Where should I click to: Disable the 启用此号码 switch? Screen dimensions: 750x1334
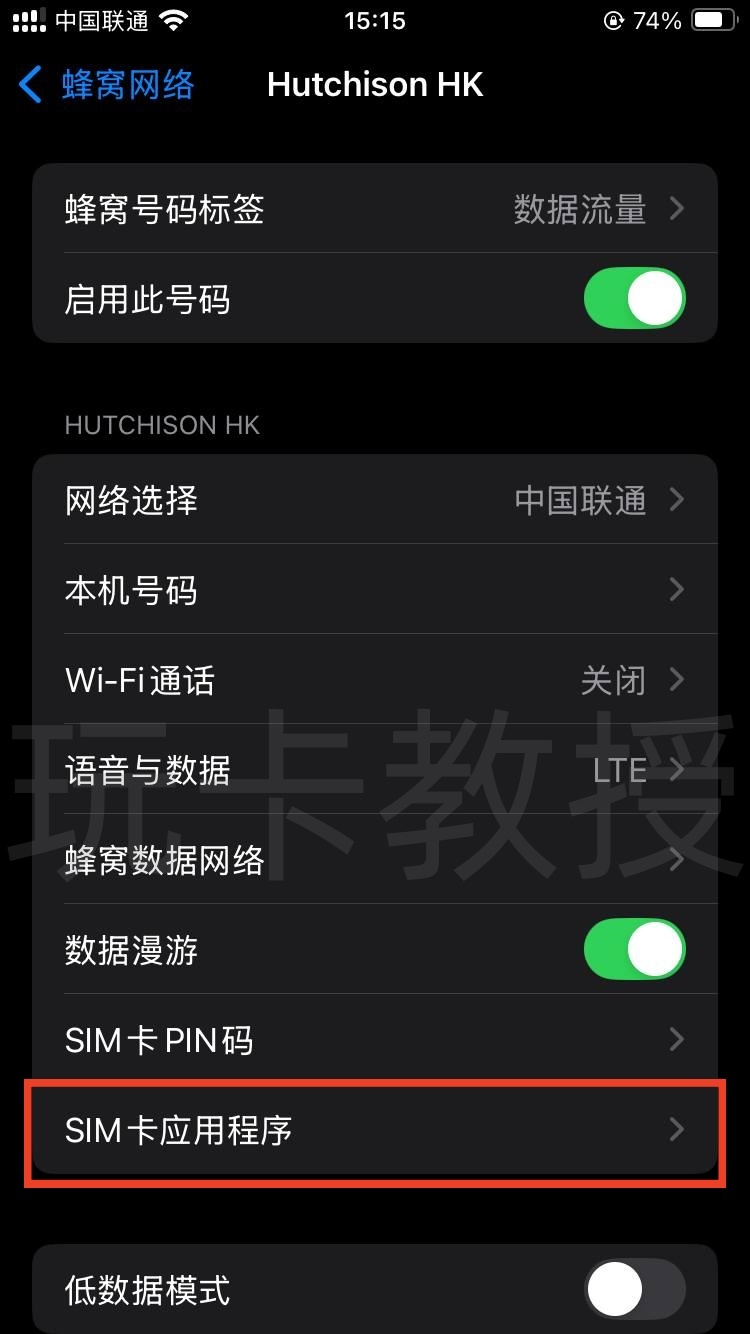[635, 298]
